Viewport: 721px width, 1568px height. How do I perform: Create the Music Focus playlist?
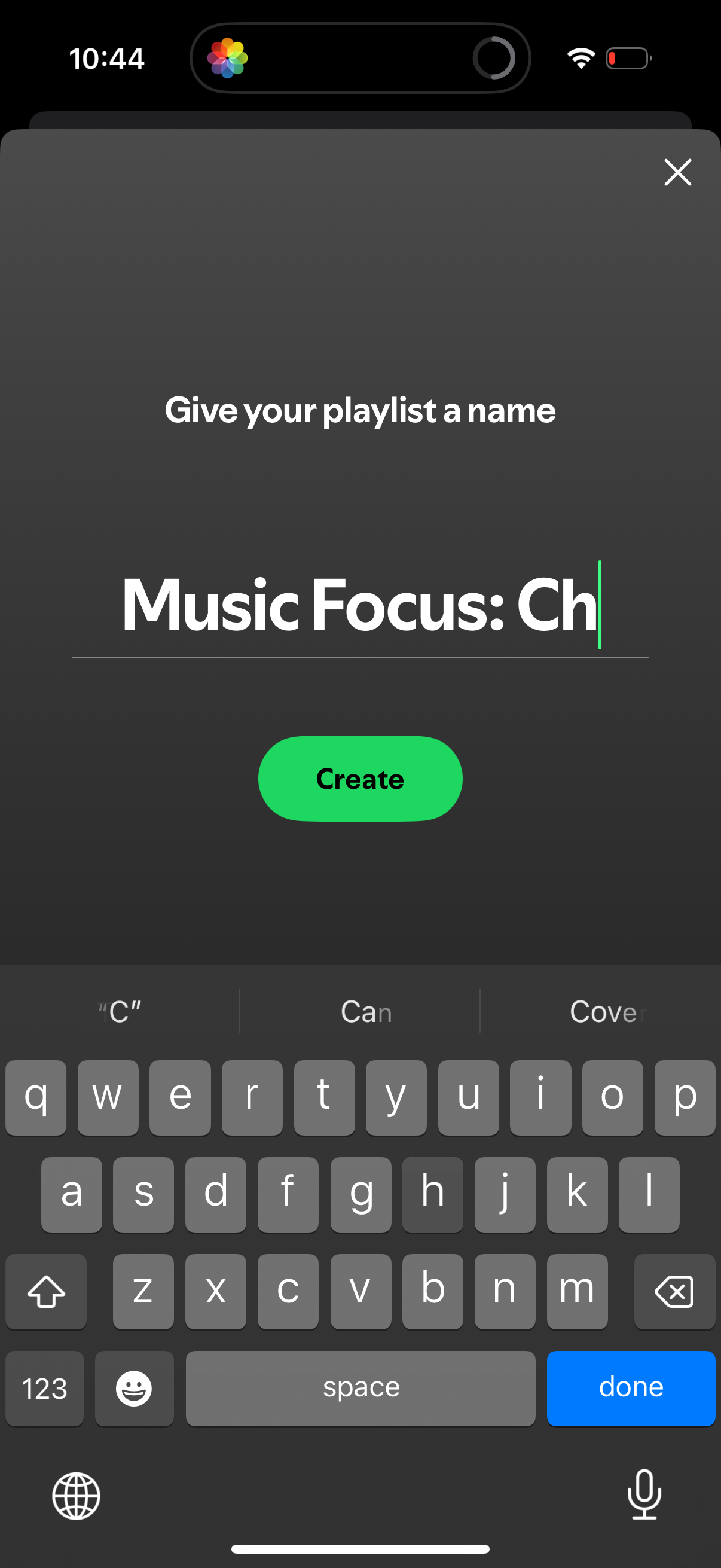click(360, 779)
